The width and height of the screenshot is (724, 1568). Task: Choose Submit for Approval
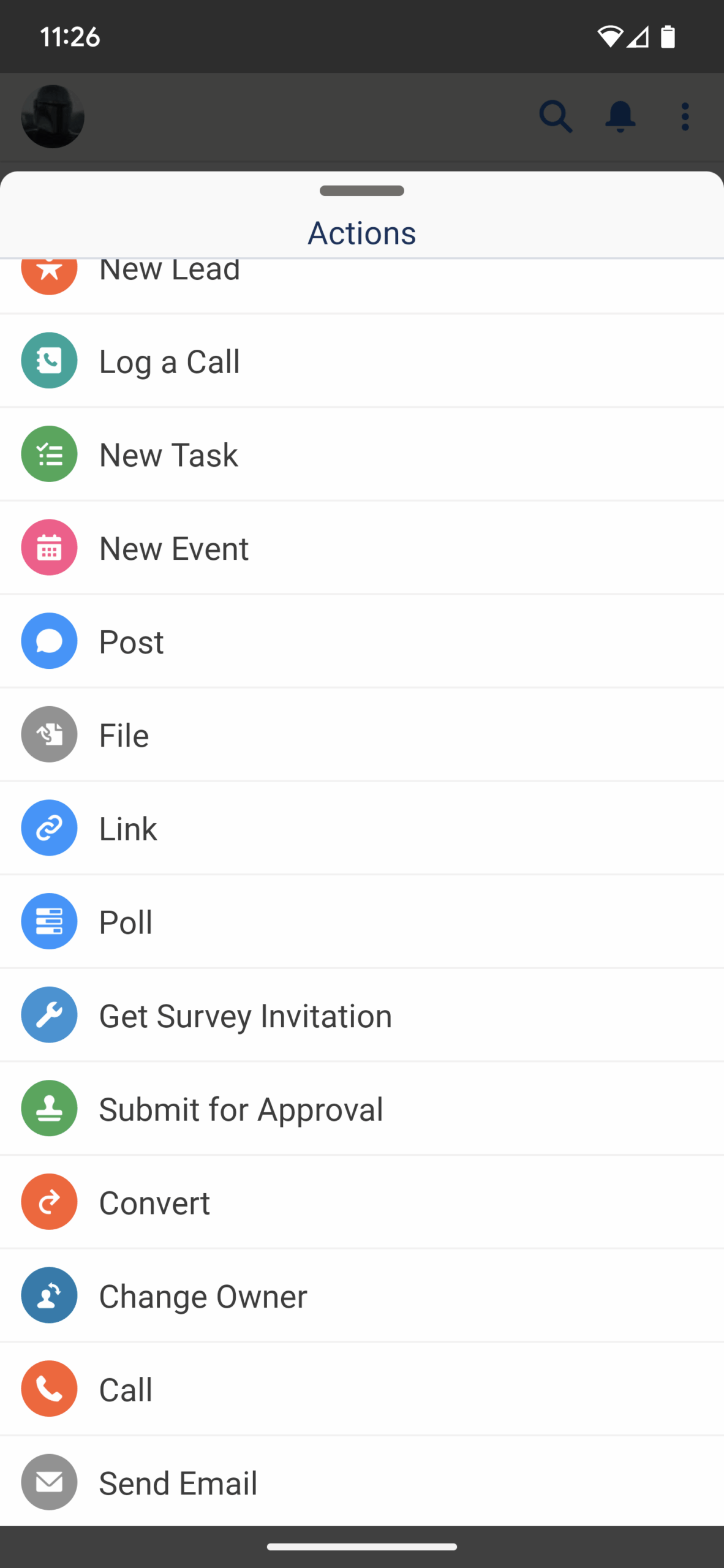(x=362, y=1108)
